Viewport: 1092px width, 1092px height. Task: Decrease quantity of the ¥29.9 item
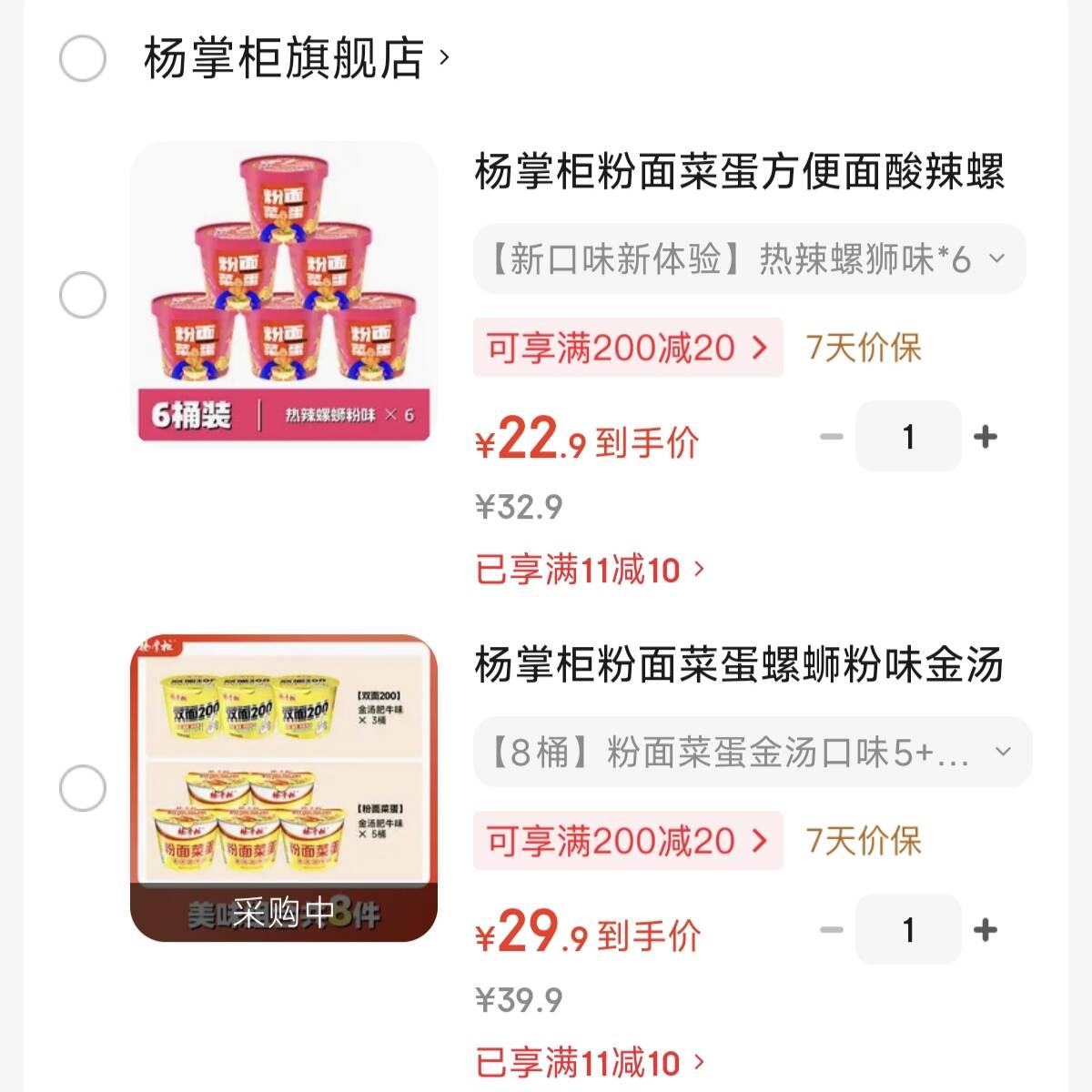tap(832, 930)
